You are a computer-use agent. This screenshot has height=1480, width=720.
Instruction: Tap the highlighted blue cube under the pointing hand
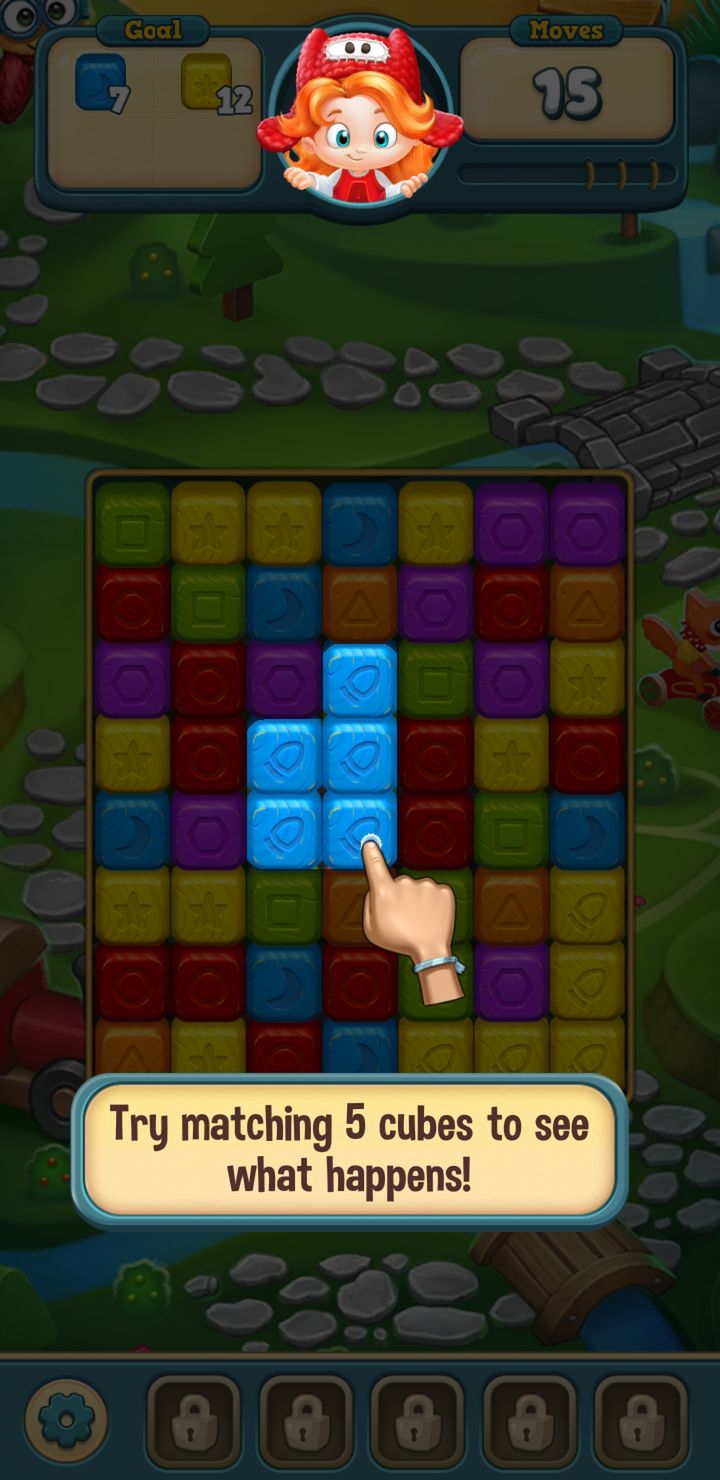tap(360, 829)
